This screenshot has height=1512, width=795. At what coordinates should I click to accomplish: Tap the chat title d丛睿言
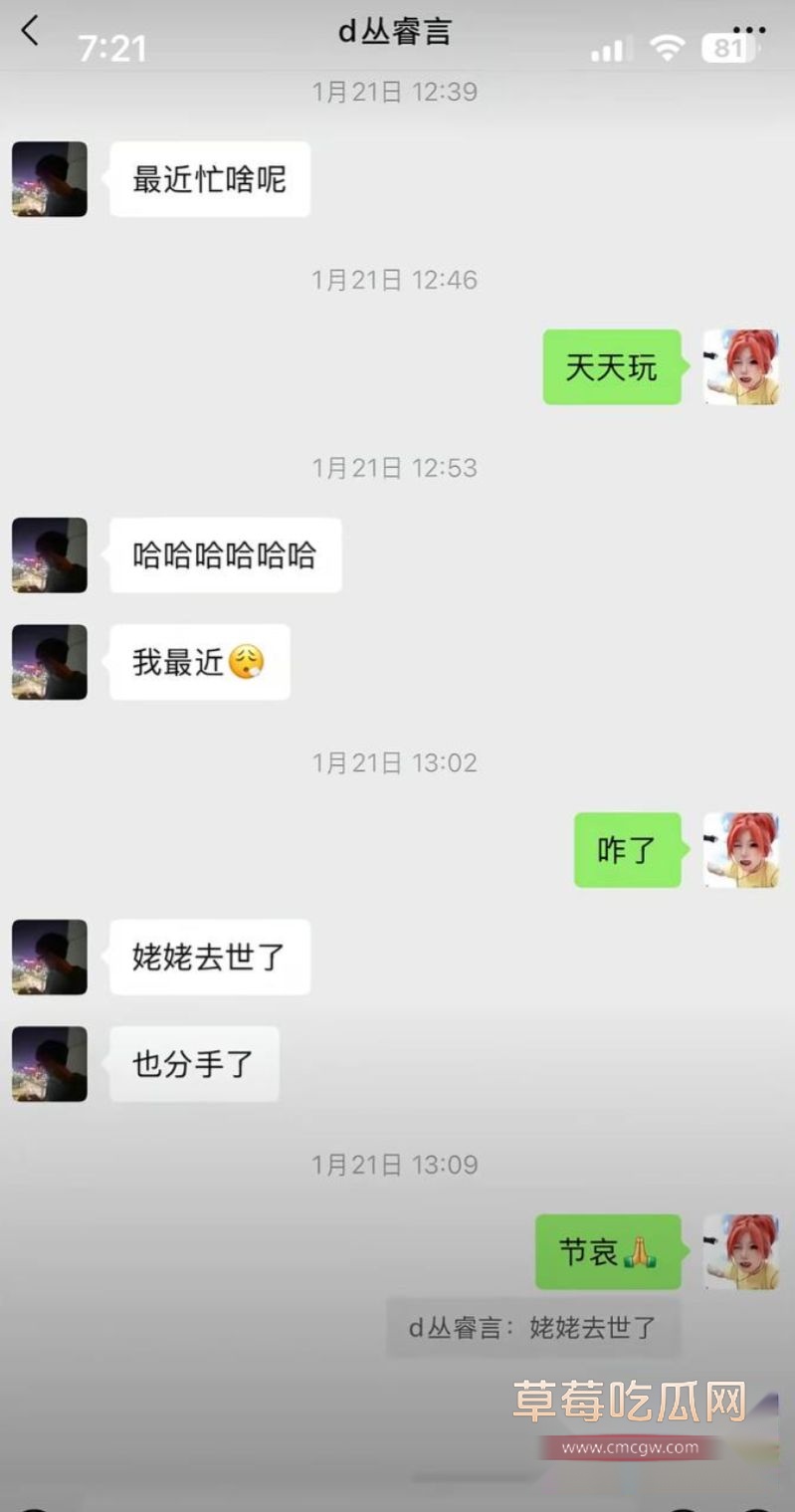point(395,31)
